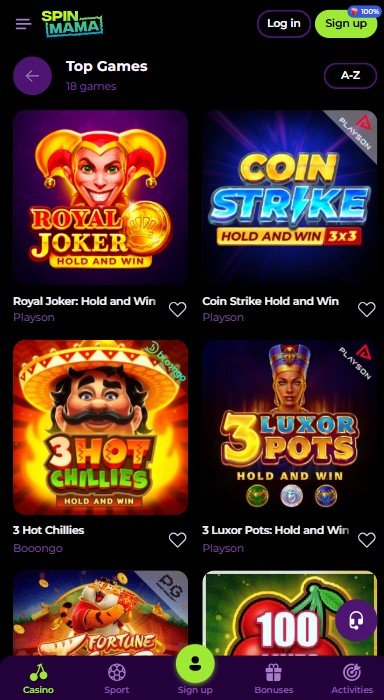The height and width of the screenshot is (700, 384).
Task: Go back from Top Games
Action: tap(32, 76)
